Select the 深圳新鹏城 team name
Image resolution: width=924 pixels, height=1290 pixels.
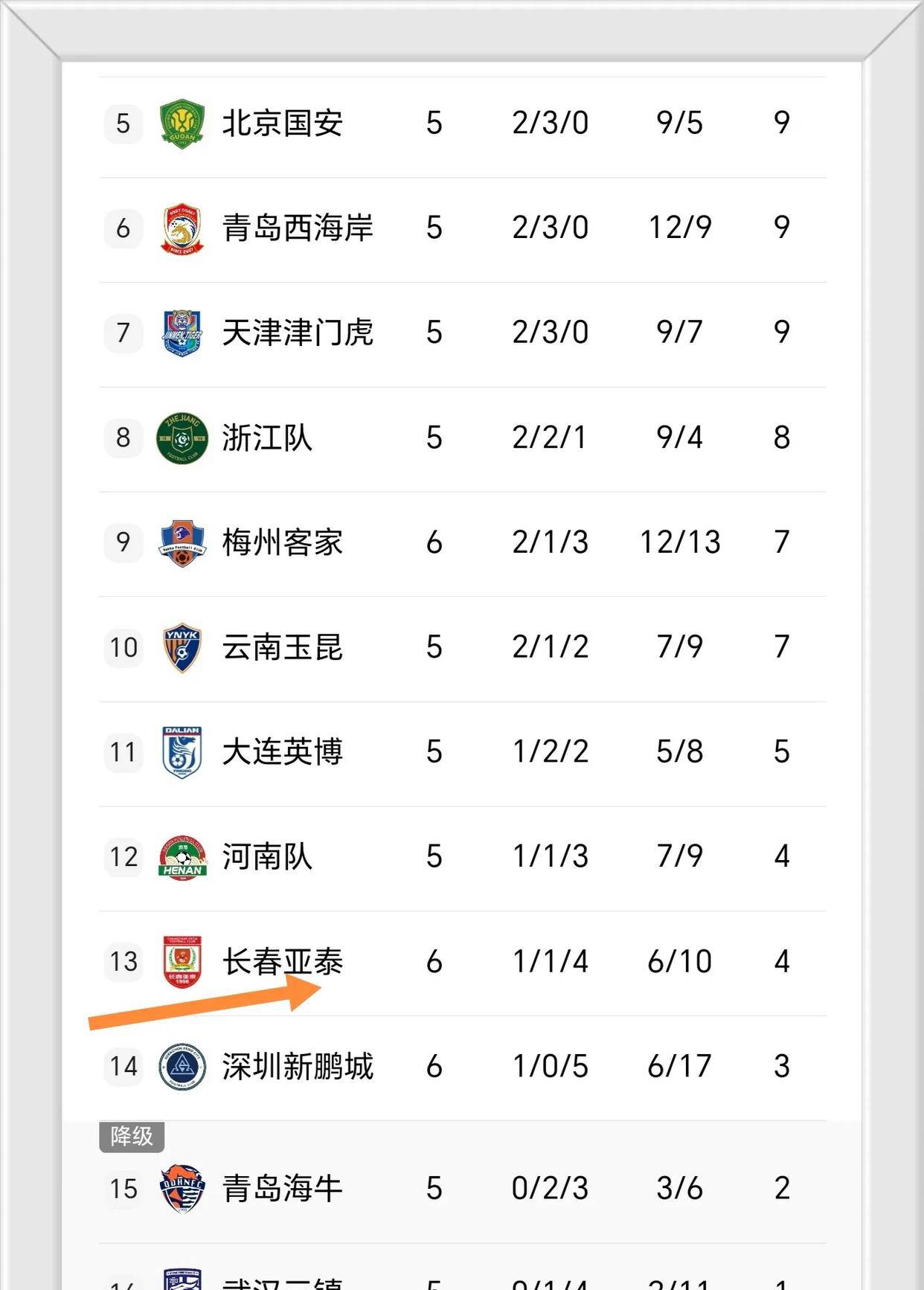pos(295,1066)
